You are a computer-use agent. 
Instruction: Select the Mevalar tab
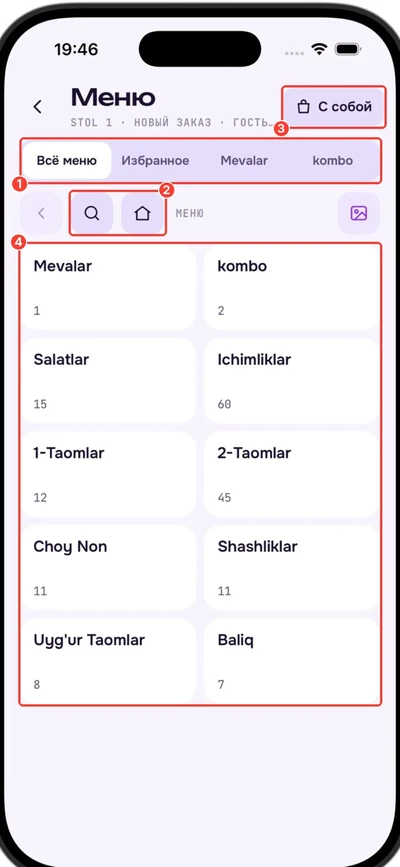[244, 161]
